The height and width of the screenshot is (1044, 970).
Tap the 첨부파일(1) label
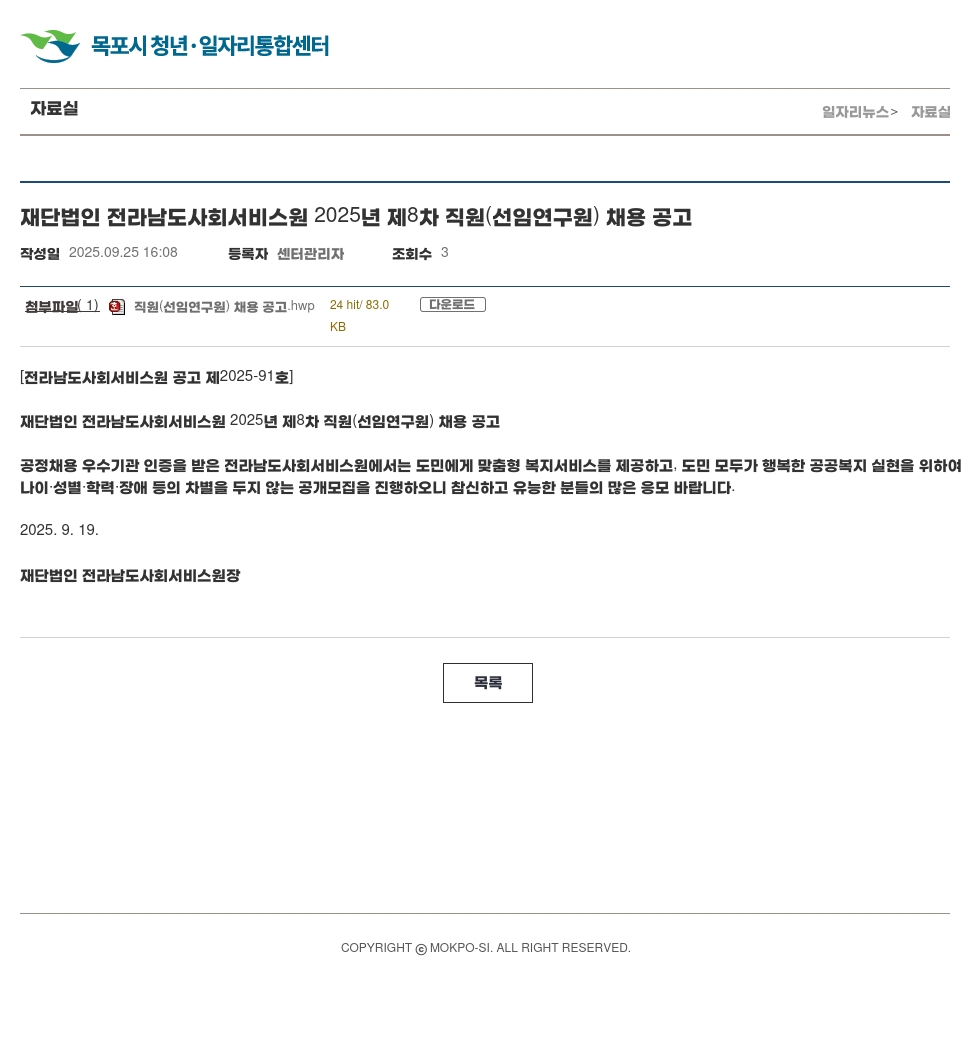point(62,306)
